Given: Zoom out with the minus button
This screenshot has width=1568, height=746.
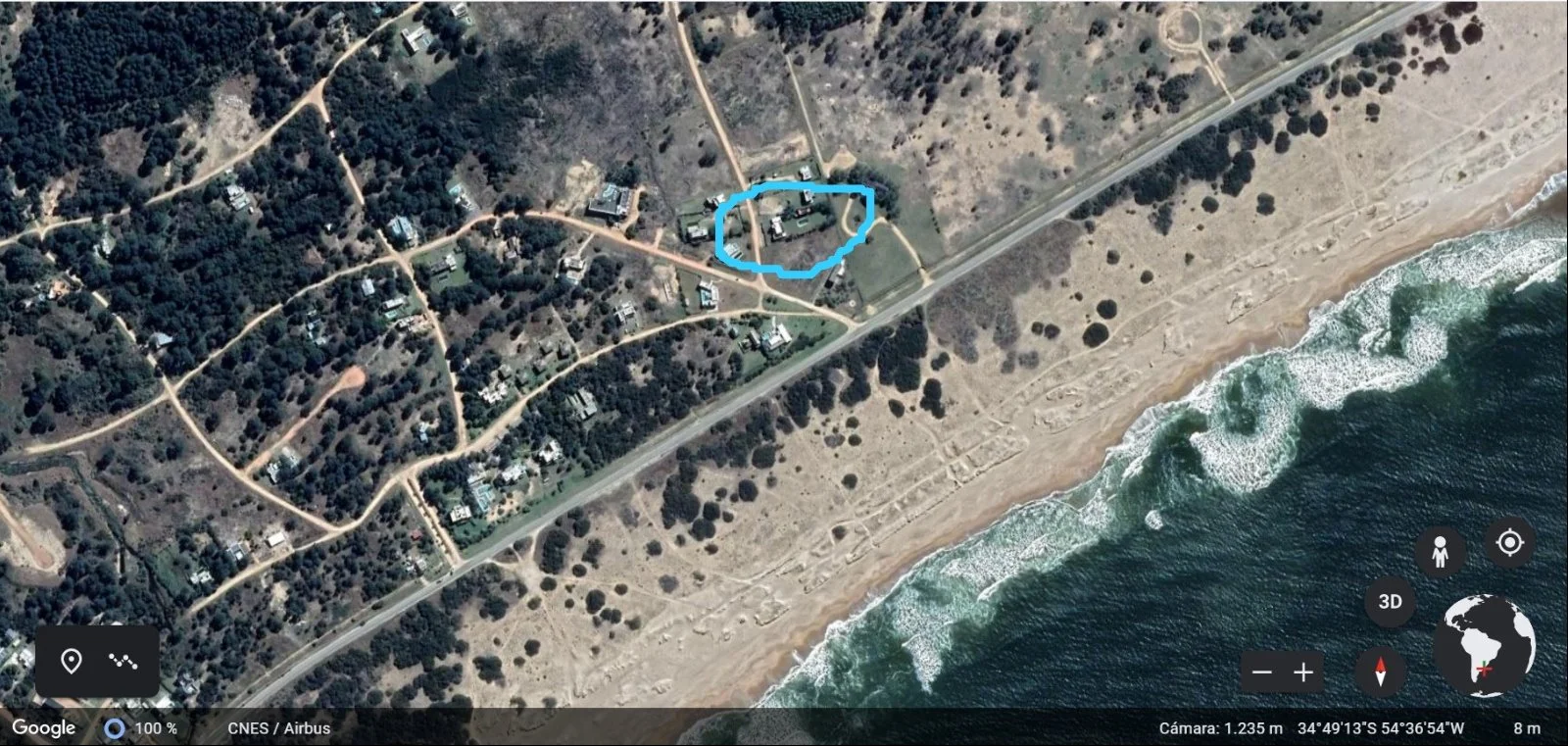Looking at the screenshot, I should (1262, 672).
